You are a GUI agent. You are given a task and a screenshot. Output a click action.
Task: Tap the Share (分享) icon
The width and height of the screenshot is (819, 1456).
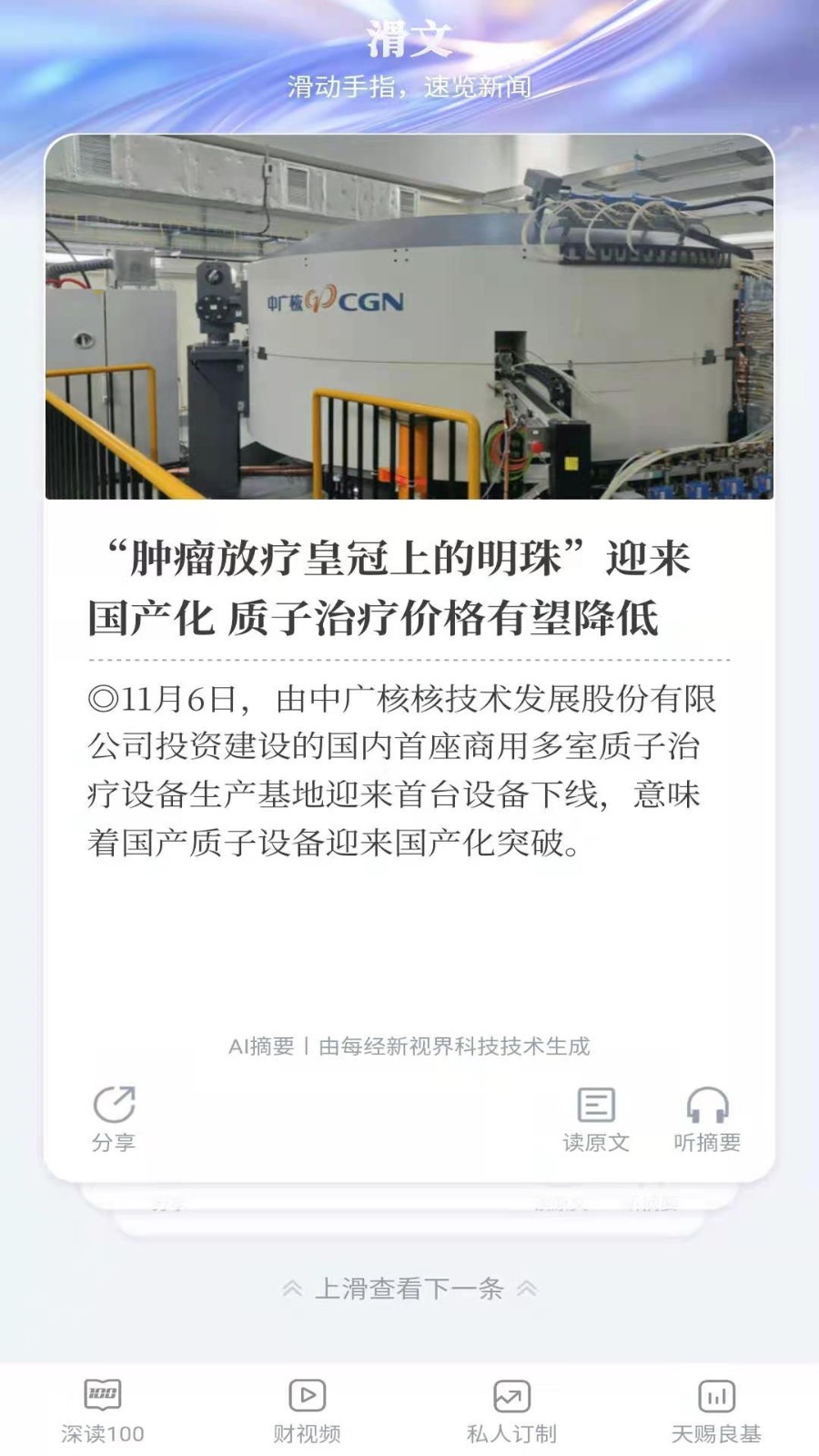[113, 1104]
